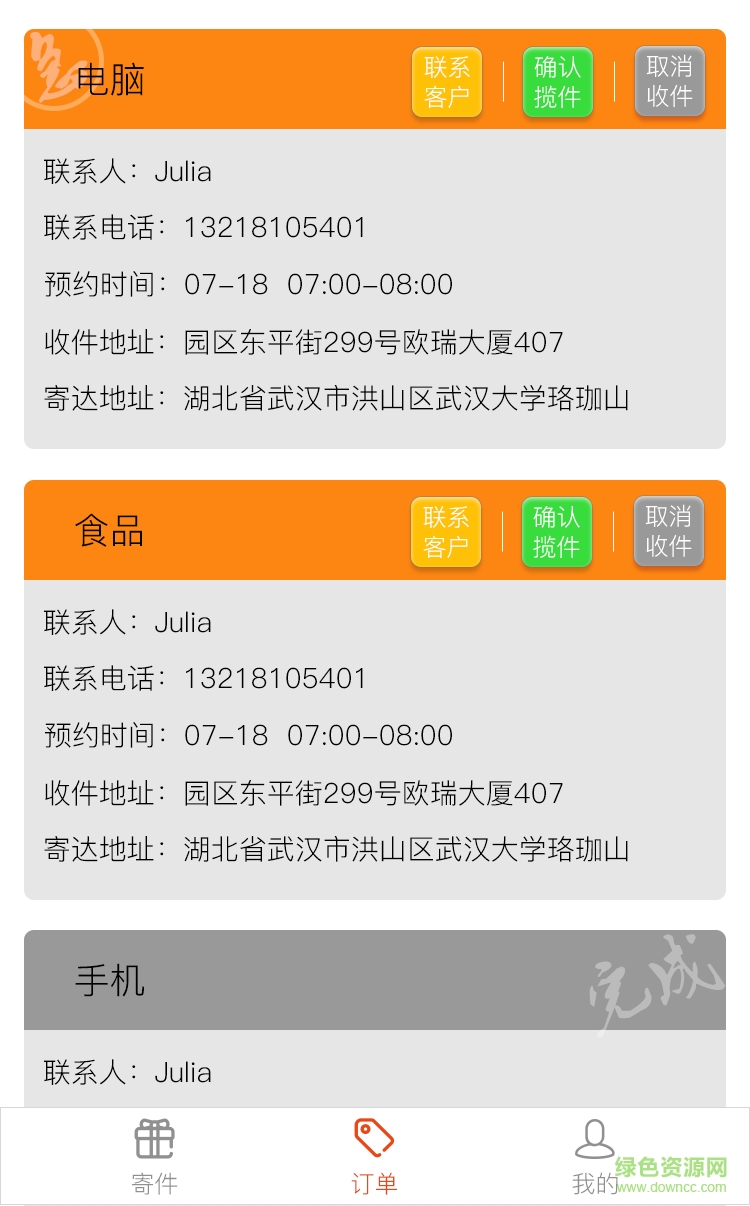The height and width of the screenshot is (1206, 750).
Task: Open the 食品 order header
Action: click(x=110, y=531)
